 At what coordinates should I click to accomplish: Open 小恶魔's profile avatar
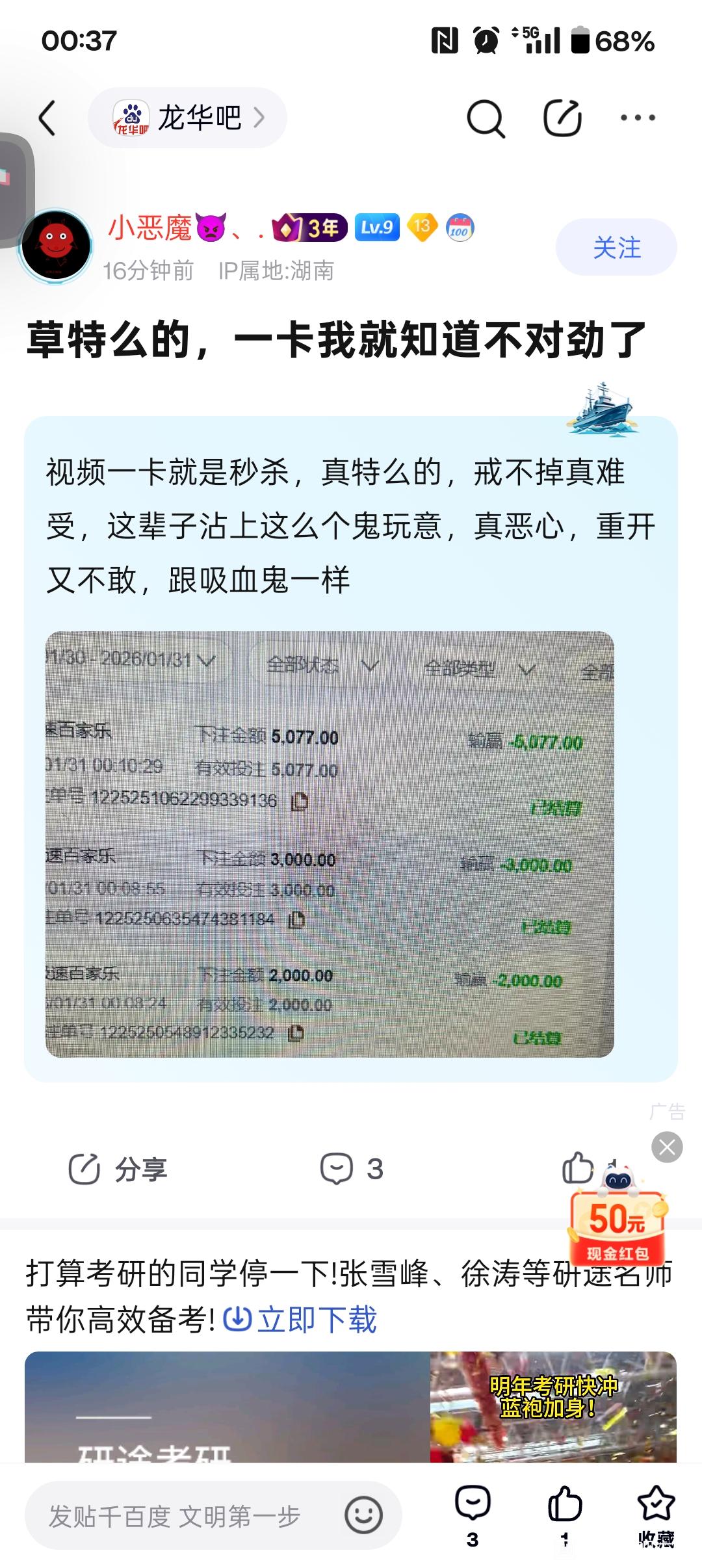[56, 246]
